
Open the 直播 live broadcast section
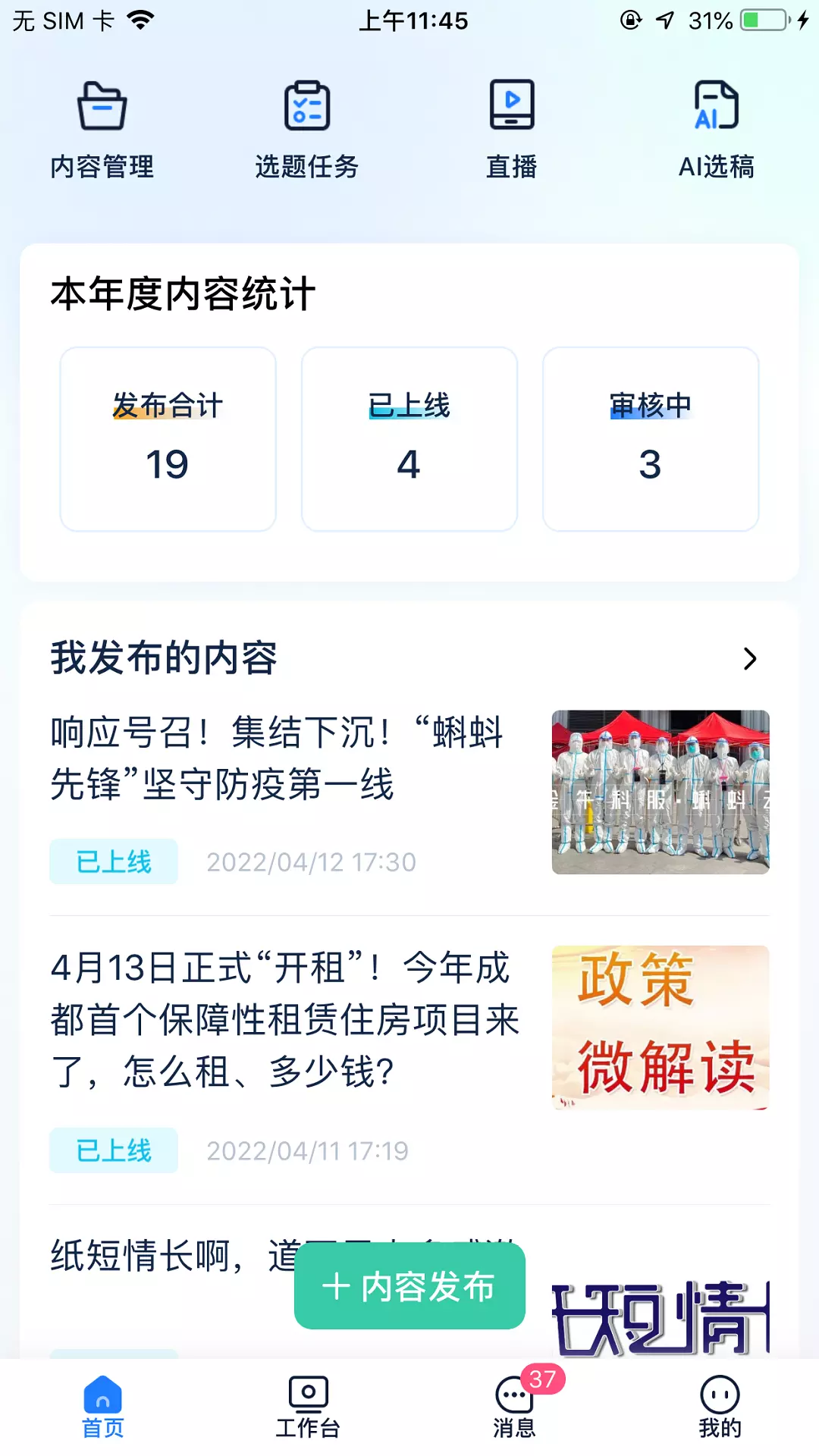tap(512, 130)
